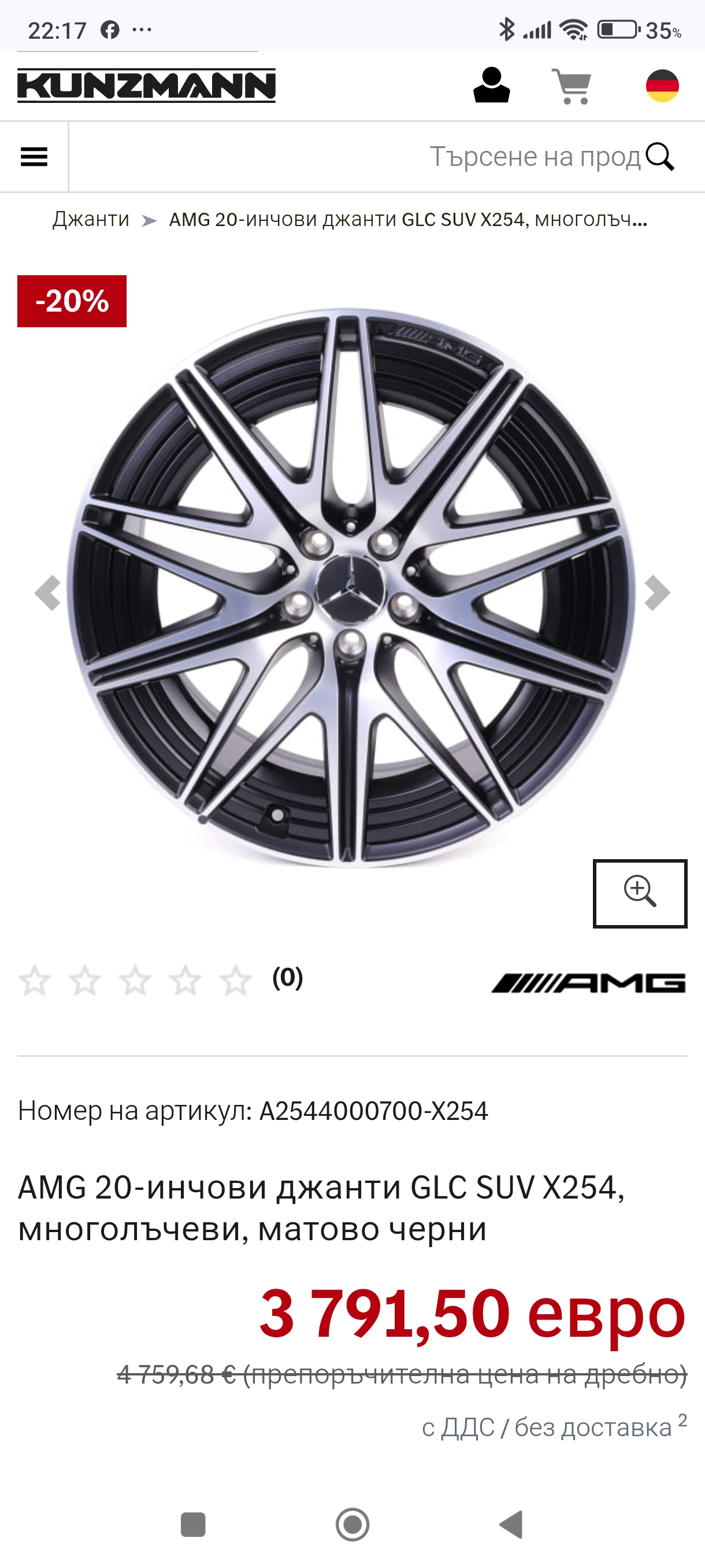The image size is (705, 1568).
Task: Enlarge the wheel image with zoom button
Action: pos(639,893)
